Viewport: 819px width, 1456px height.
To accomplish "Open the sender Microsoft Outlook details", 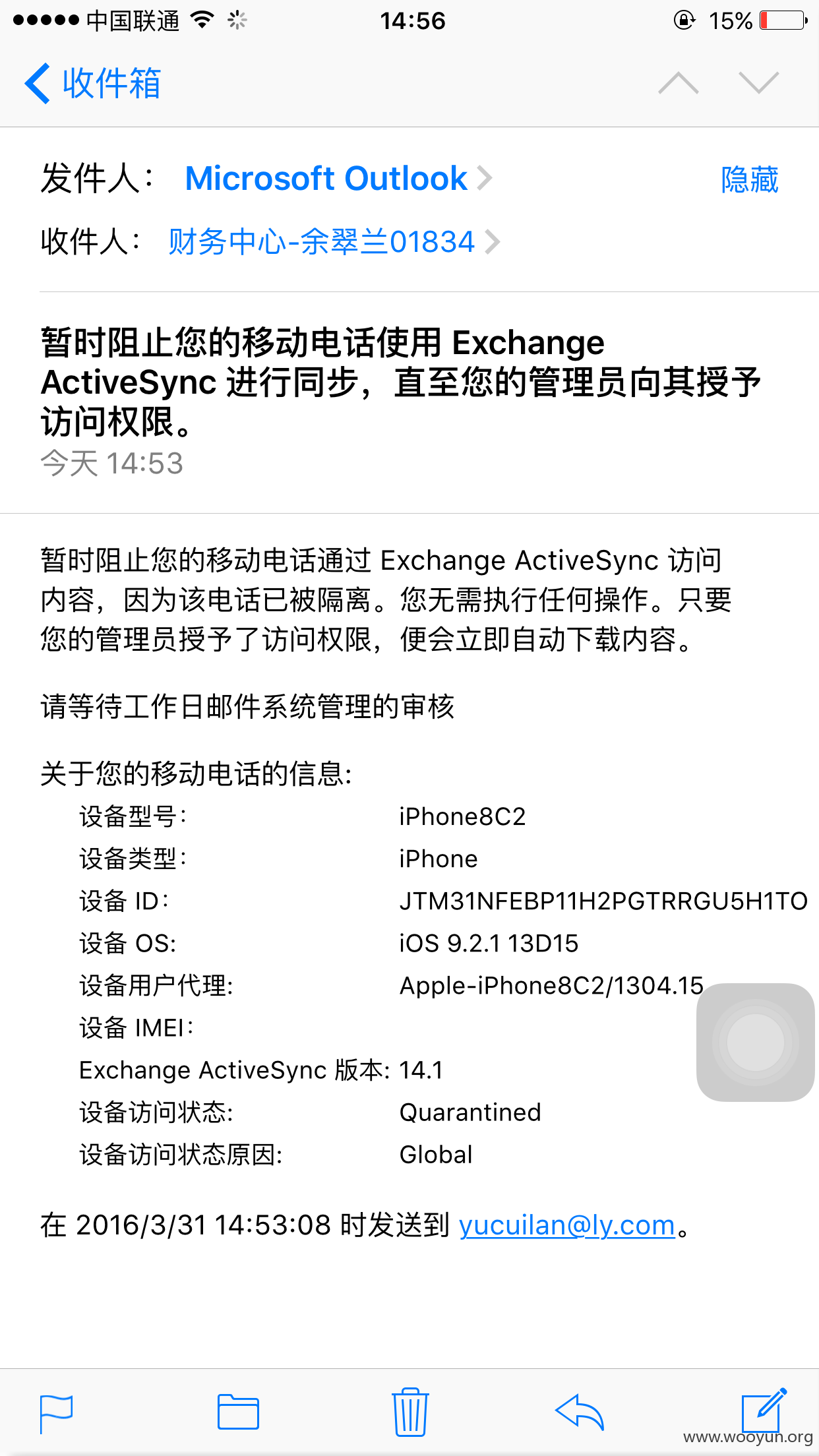I will tap(338, 179).
